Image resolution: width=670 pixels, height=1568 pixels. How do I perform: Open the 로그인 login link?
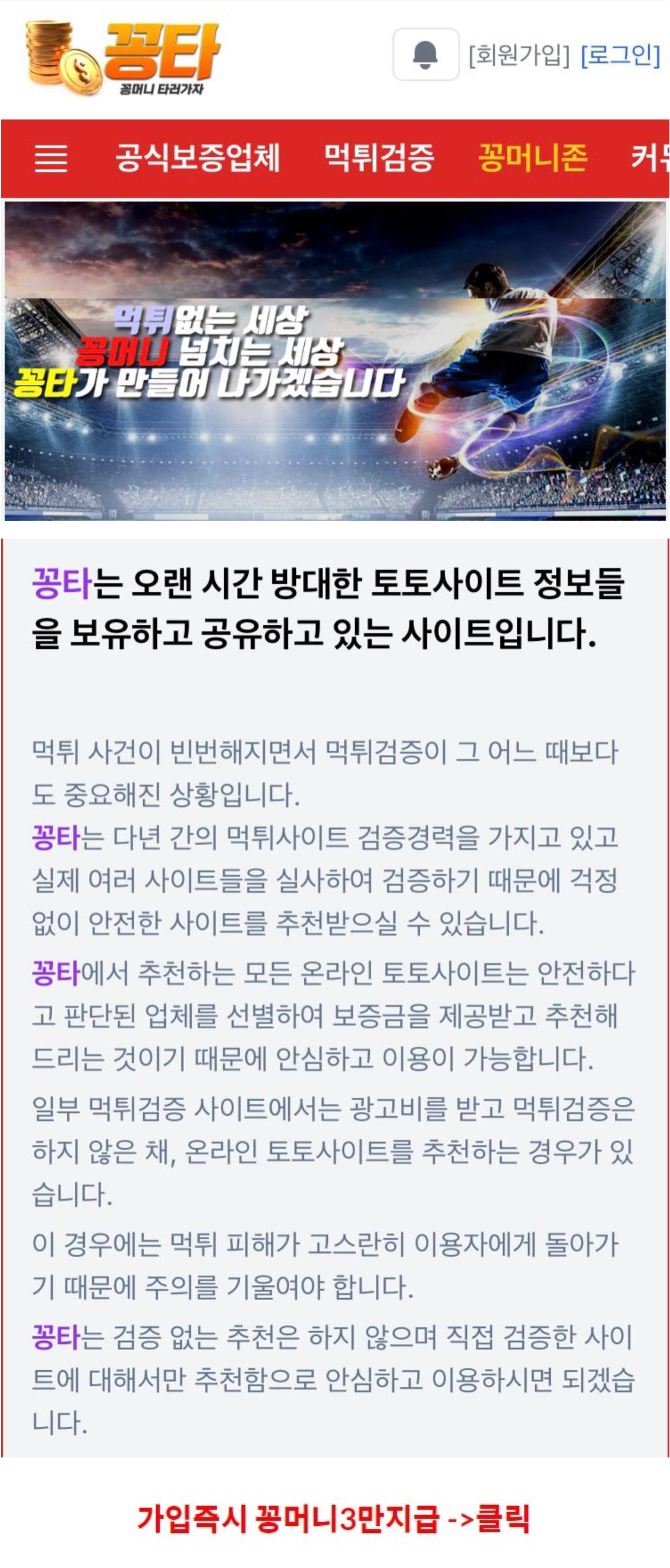(x=620, y=55)
